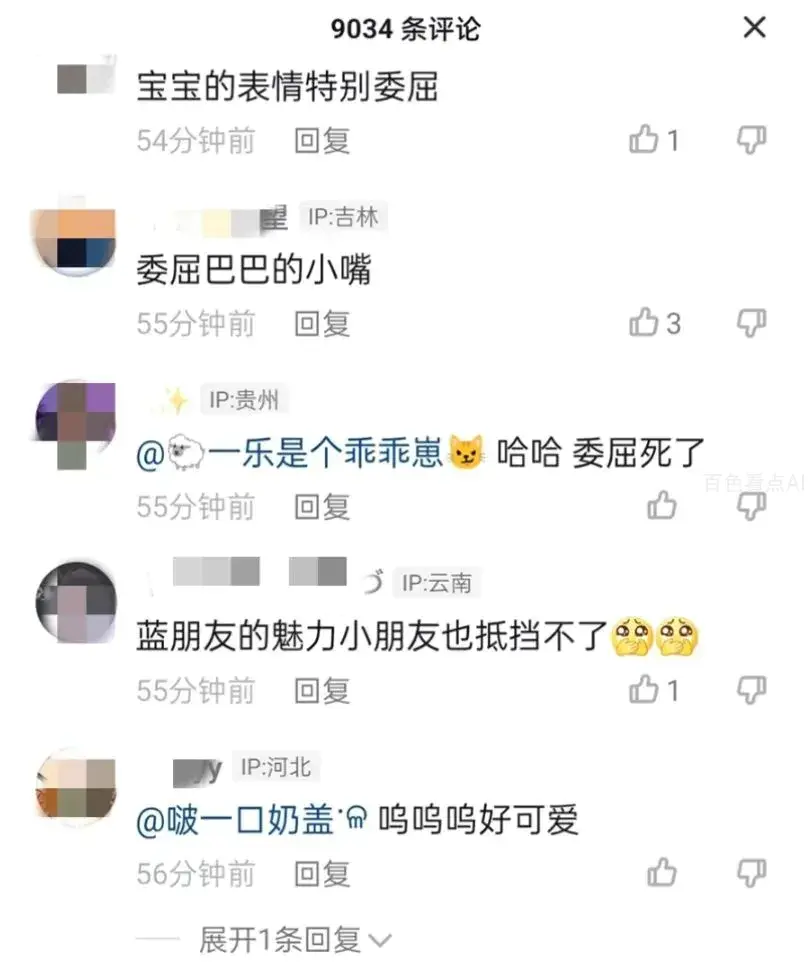Screen dimensions: 808x964
Task: Open the mention @一乐是个乖乖崽
Action: (x=310, y=455)
